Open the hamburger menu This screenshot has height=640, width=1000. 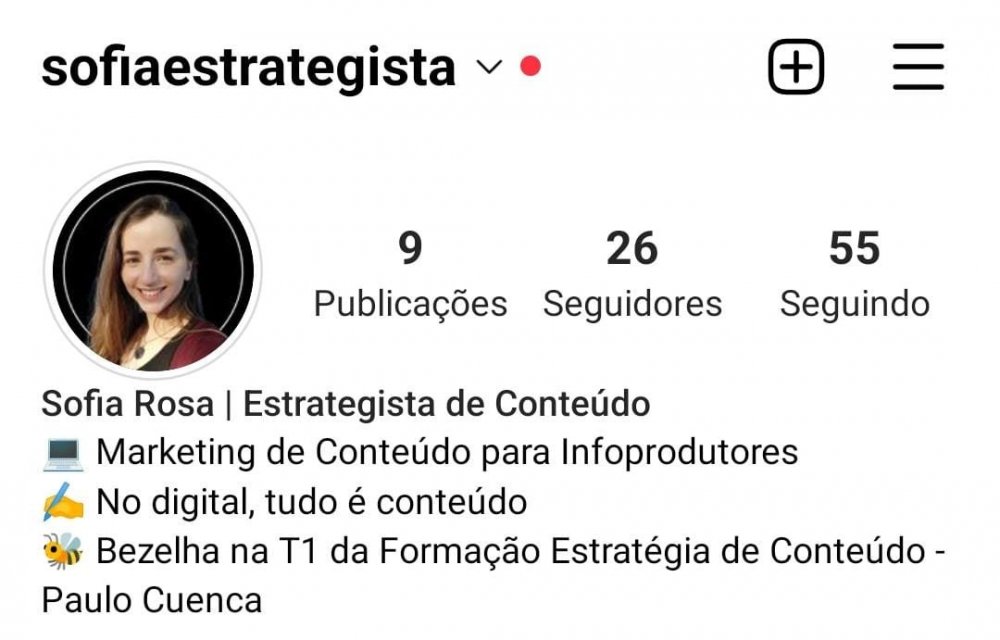pyautogui.click(x=918, y=68)
